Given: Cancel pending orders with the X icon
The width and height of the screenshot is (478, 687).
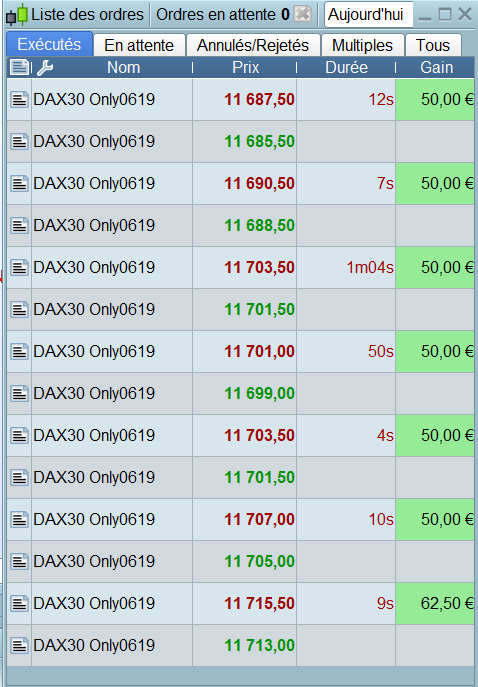Looking at the screenshot, I should tap(303, 14).
